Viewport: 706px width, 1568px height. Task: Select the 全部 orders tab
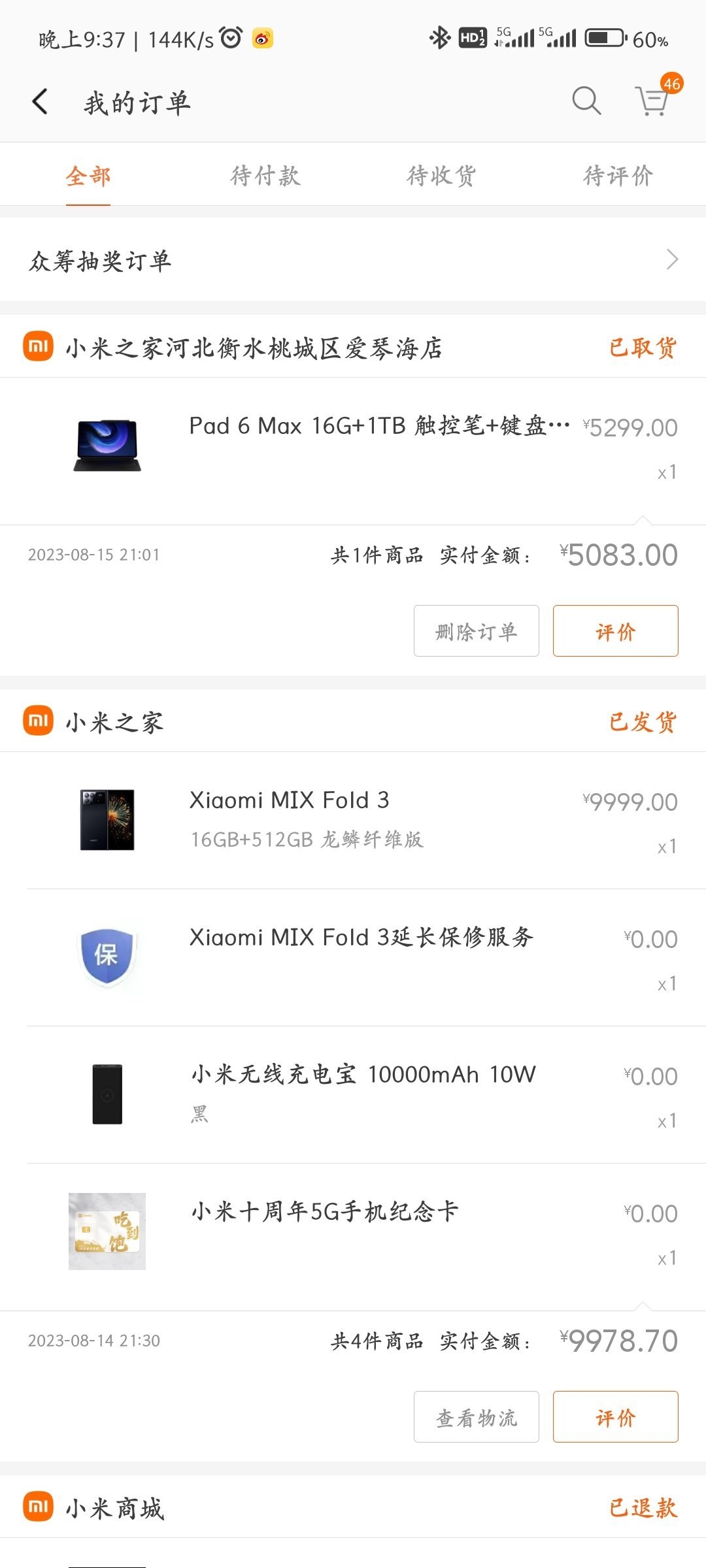point(88,176)
